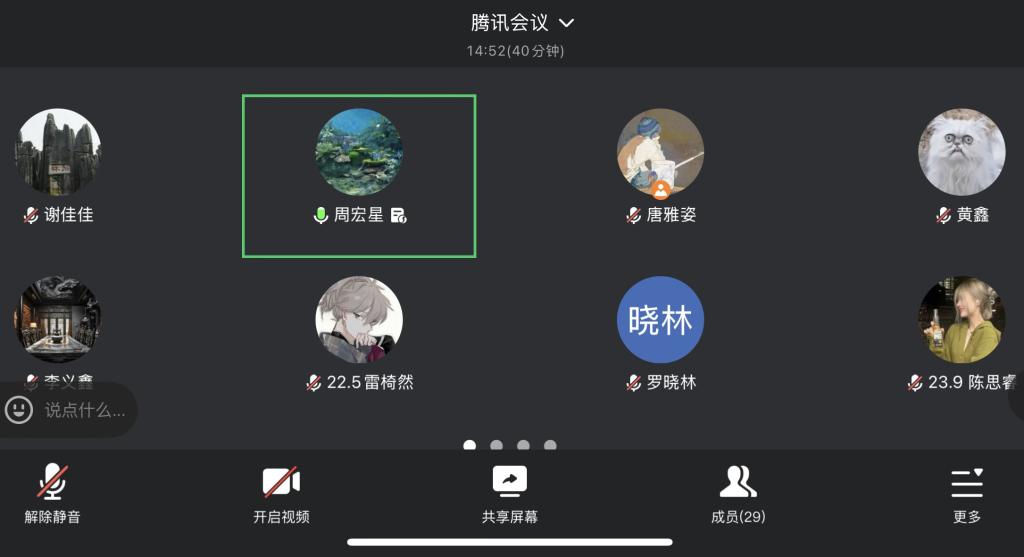Image resolution: width=1024 pixels, height=557 pixels.
Task: Open the 更多 menu
Action: pos(967,494)
